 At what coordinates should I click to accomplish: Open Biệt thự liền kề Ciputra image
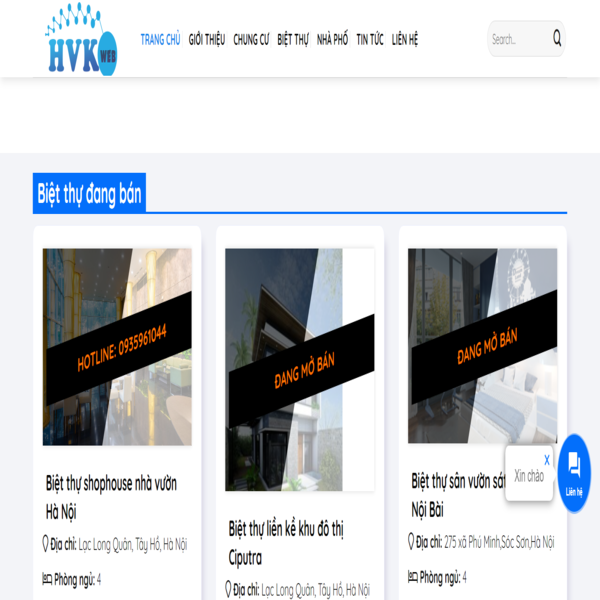click(x=300, y=369)
